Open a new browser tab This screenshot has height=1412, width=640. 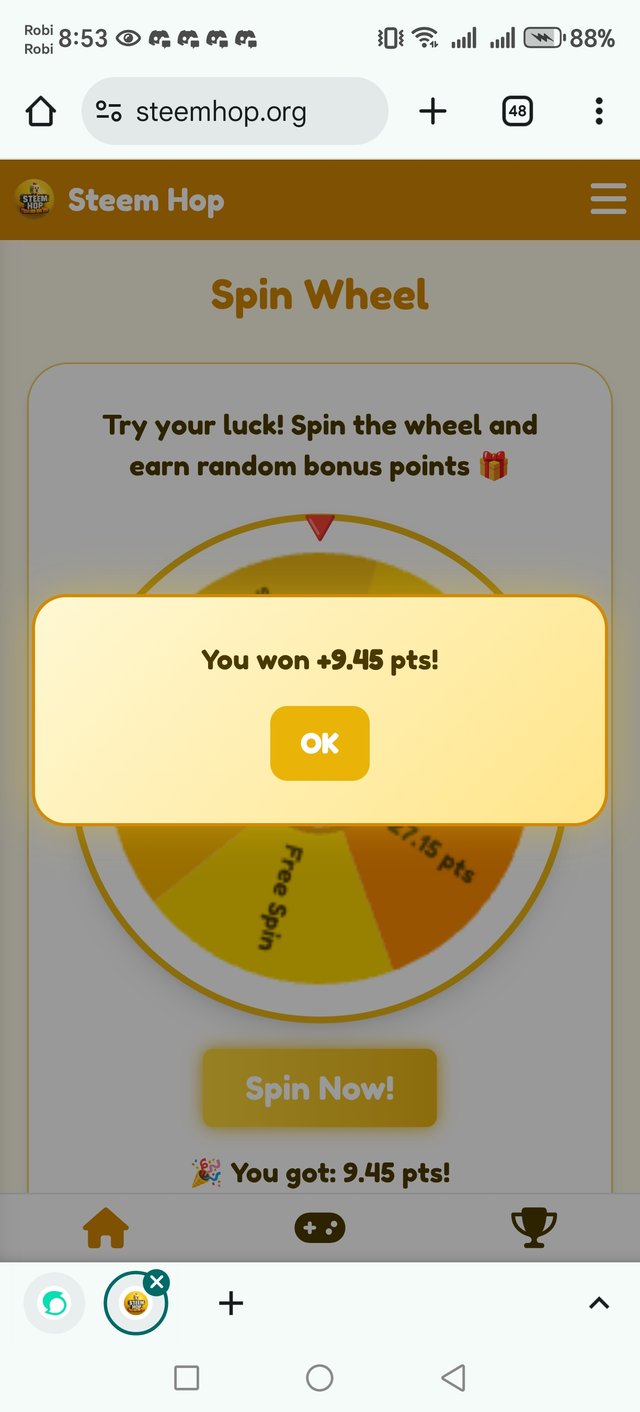tap(432, 112)
